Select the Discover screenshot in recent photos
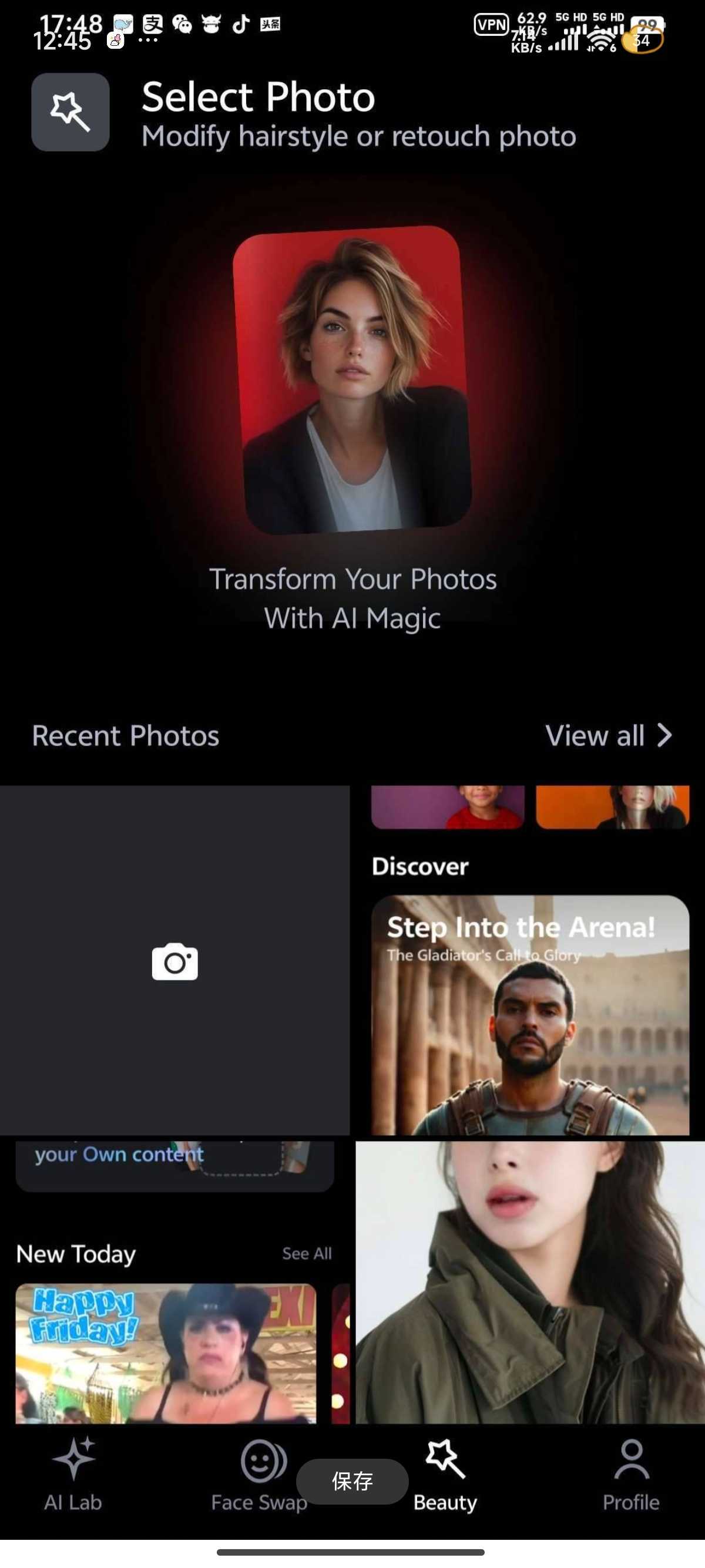This screenshot has height=1568, width=705. (x=528, y=961)
